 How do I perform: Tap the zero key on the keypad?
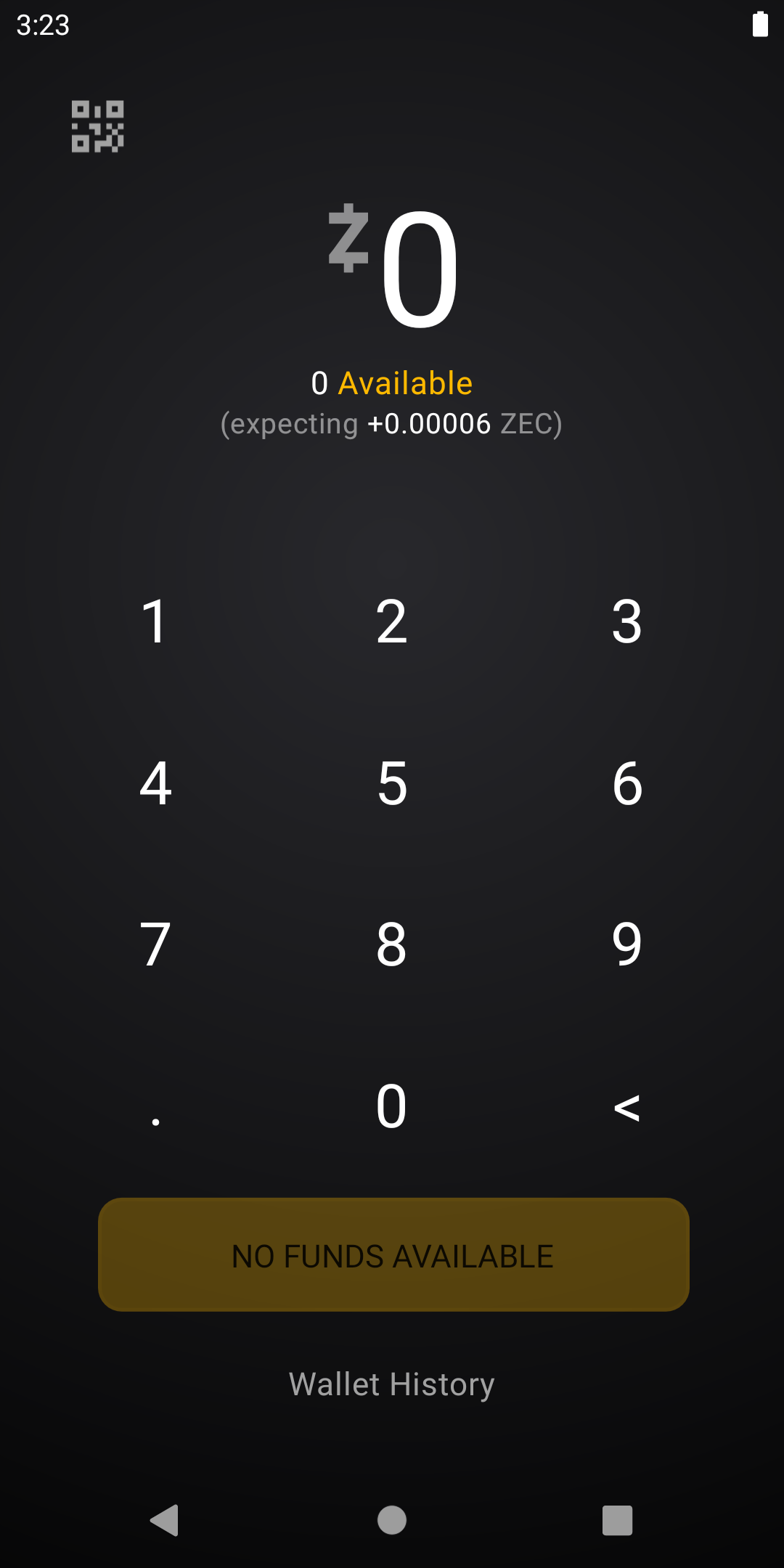pyautogui.click(x=391, y=1106)
